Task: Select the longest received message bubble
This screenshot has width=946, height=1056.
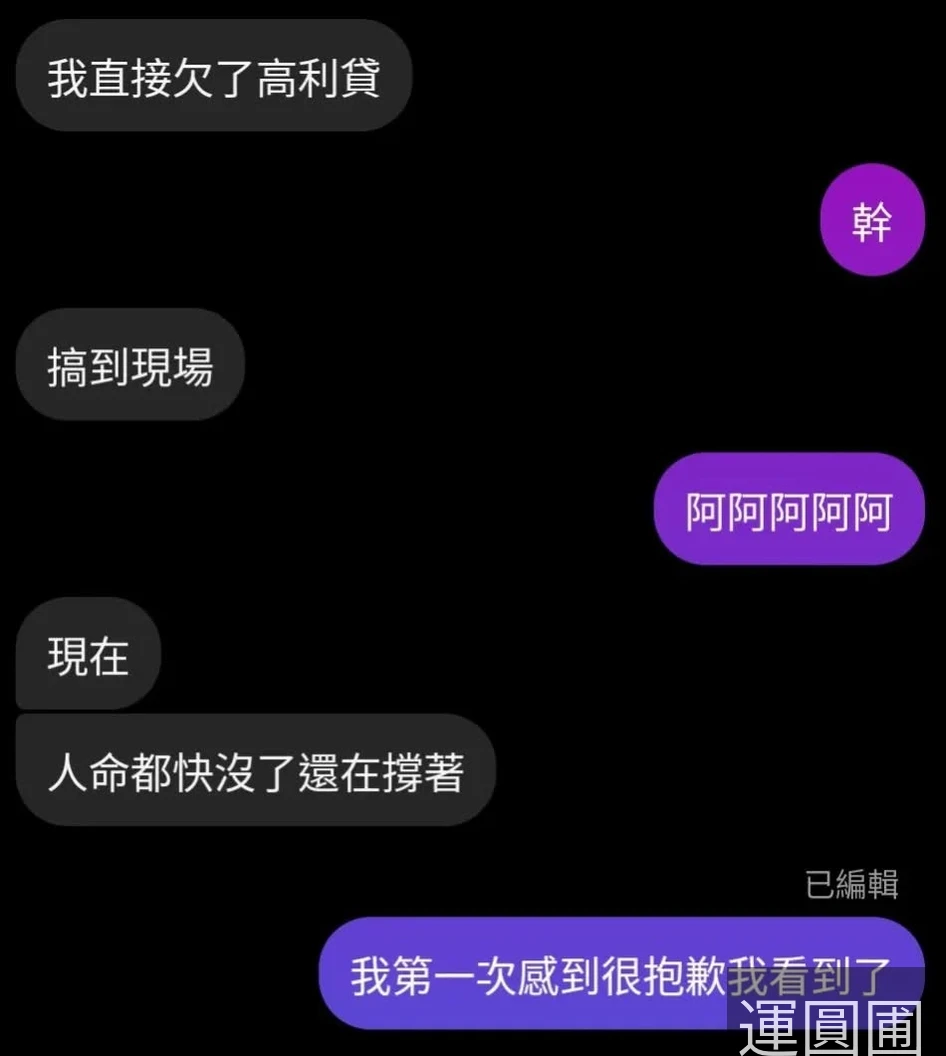Action: pyautogui.click(x=254, y=772)
